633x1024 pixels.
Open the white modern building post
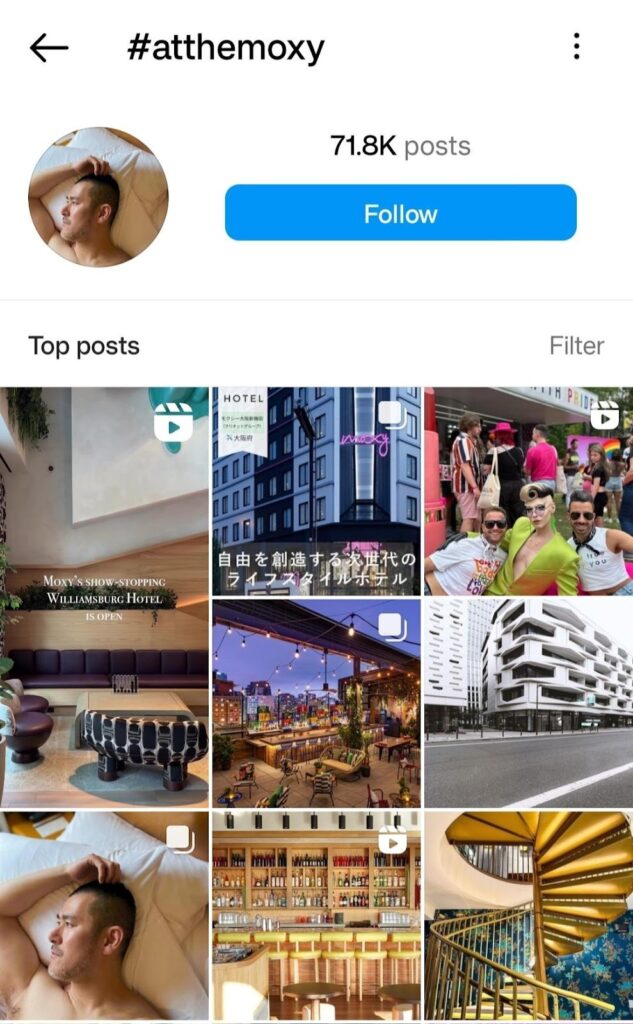point(528,703)
